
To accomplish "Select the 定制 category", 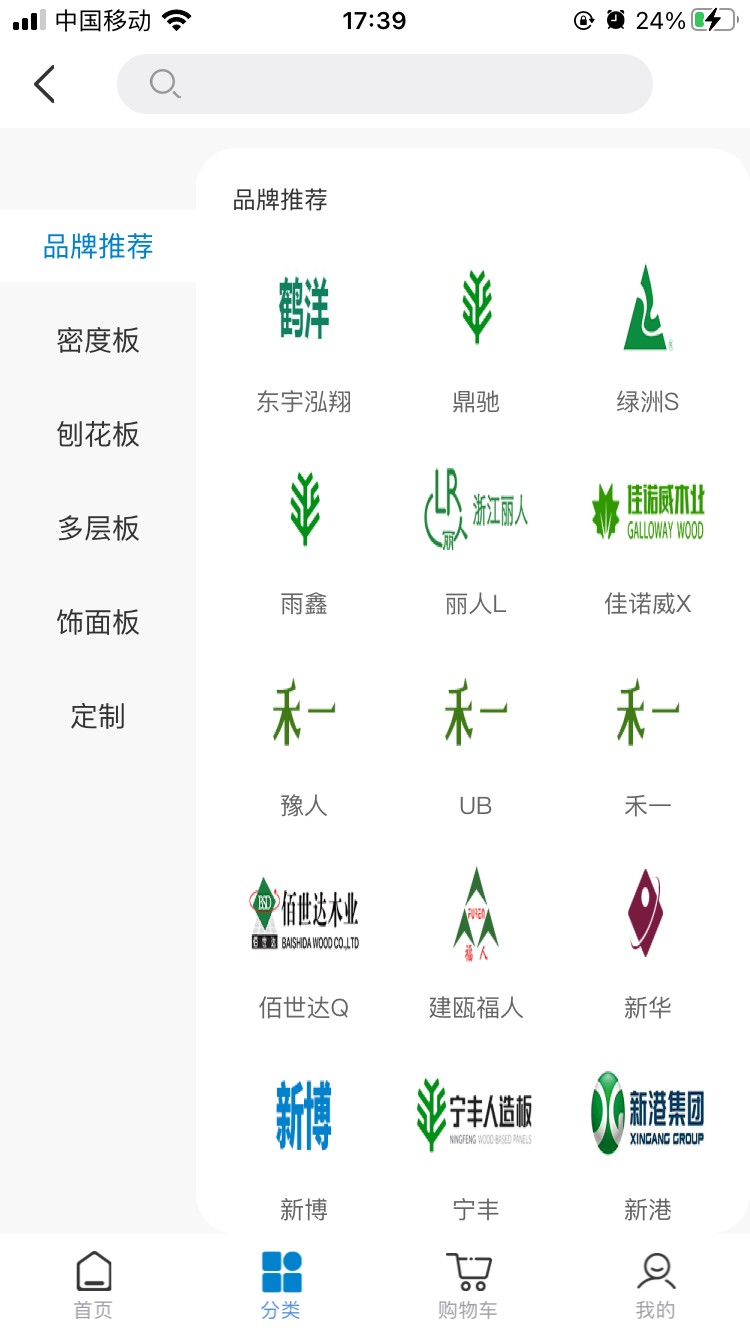I will point(98,717).
